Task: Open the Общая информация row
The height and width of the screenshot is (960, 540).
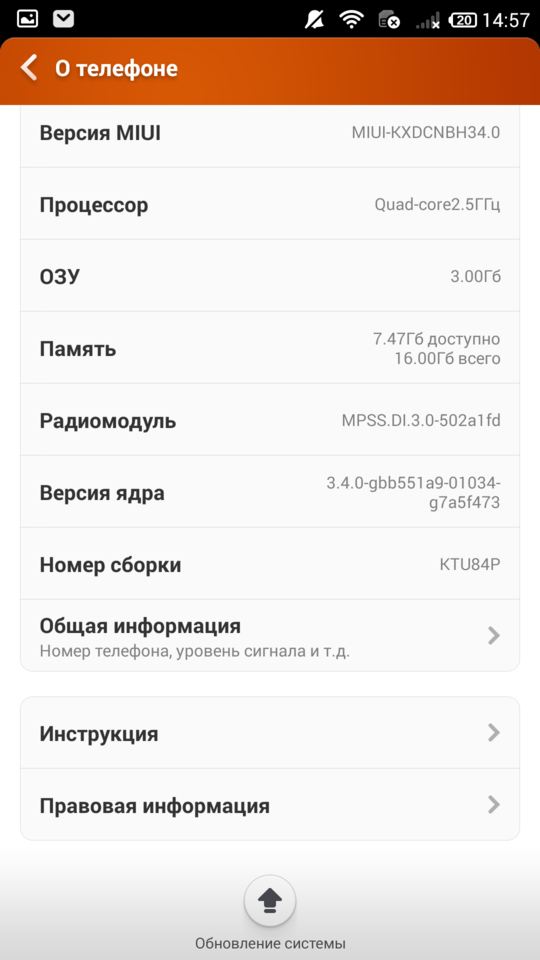Action: pyautogui.click(x=270, y=636)
